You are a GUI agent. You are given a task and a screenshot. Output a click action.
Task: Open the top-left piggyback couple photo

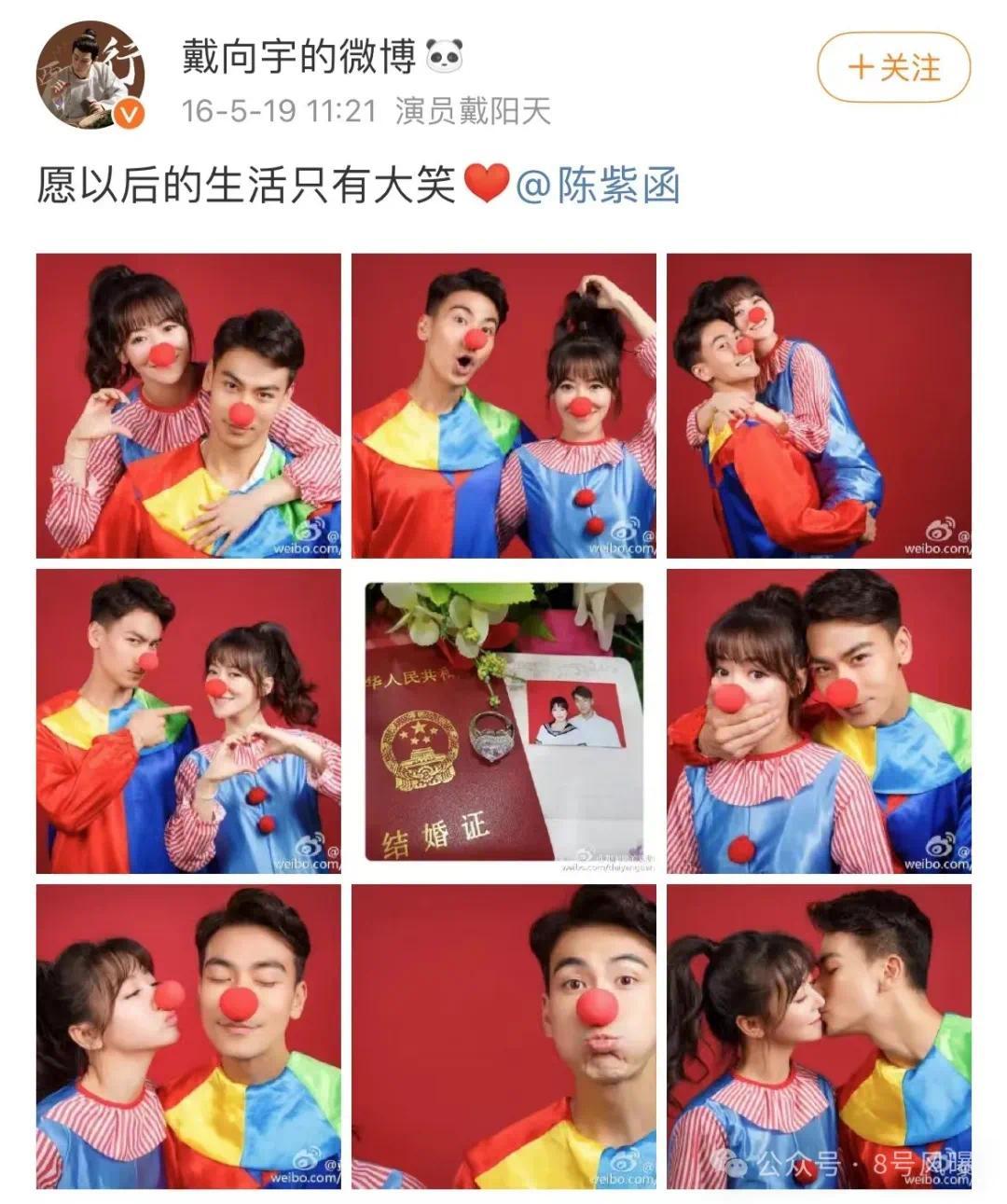click(x=186, y=401)
